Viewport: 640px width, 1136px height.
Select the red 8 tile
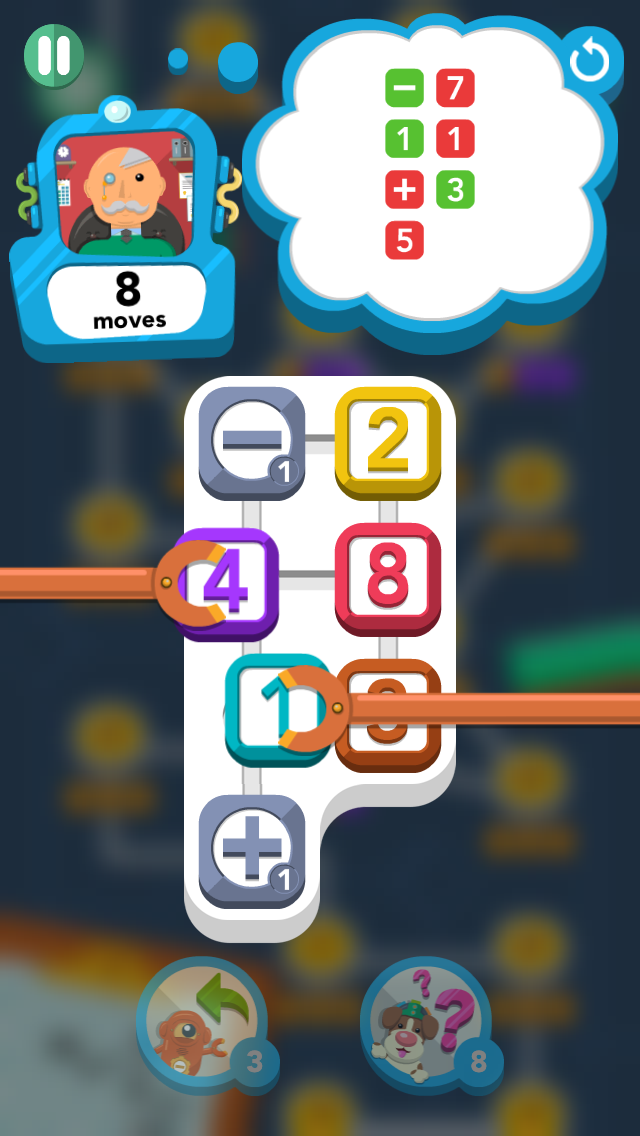(x=388, y=579)
